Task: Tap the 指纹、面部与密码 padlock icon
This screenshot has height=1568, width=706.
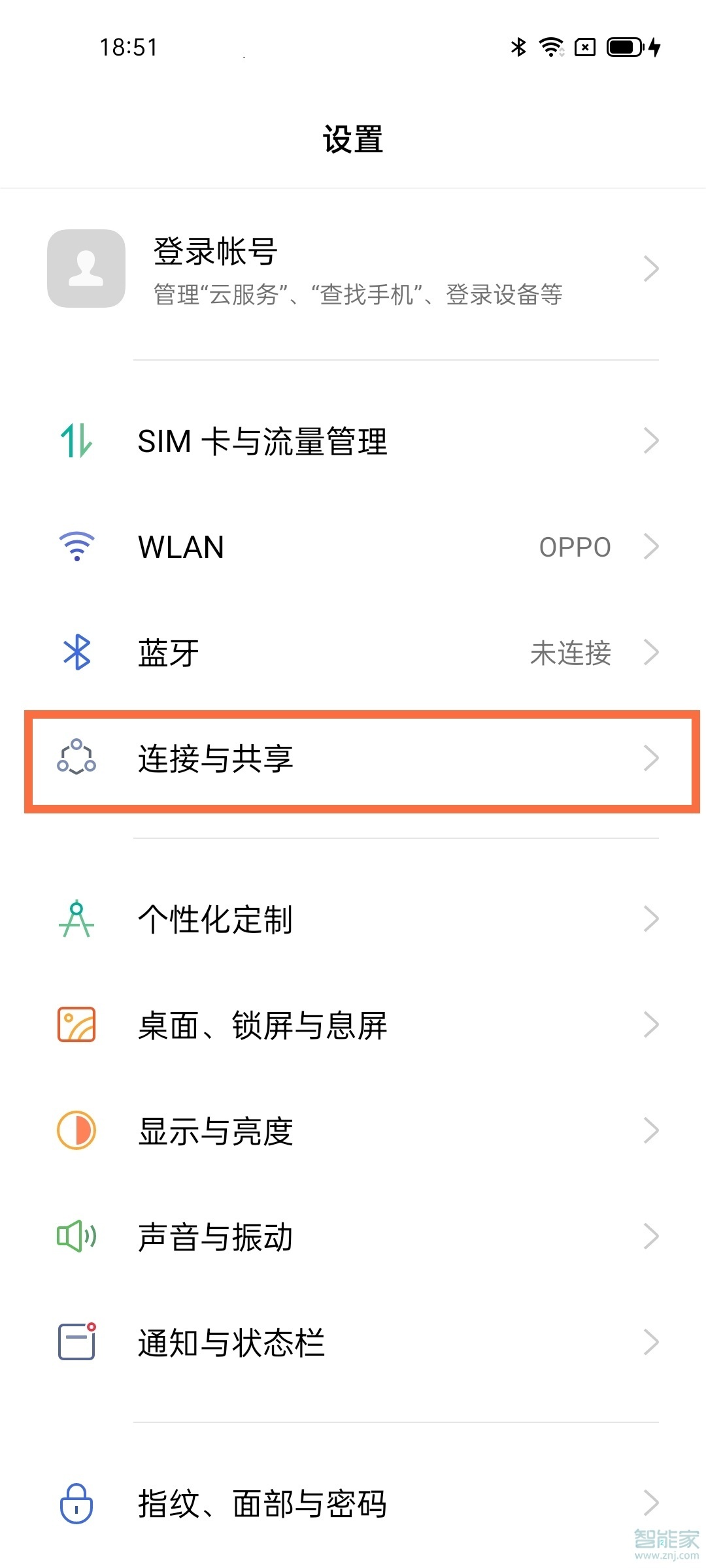Action: (x=76, y=1503)
